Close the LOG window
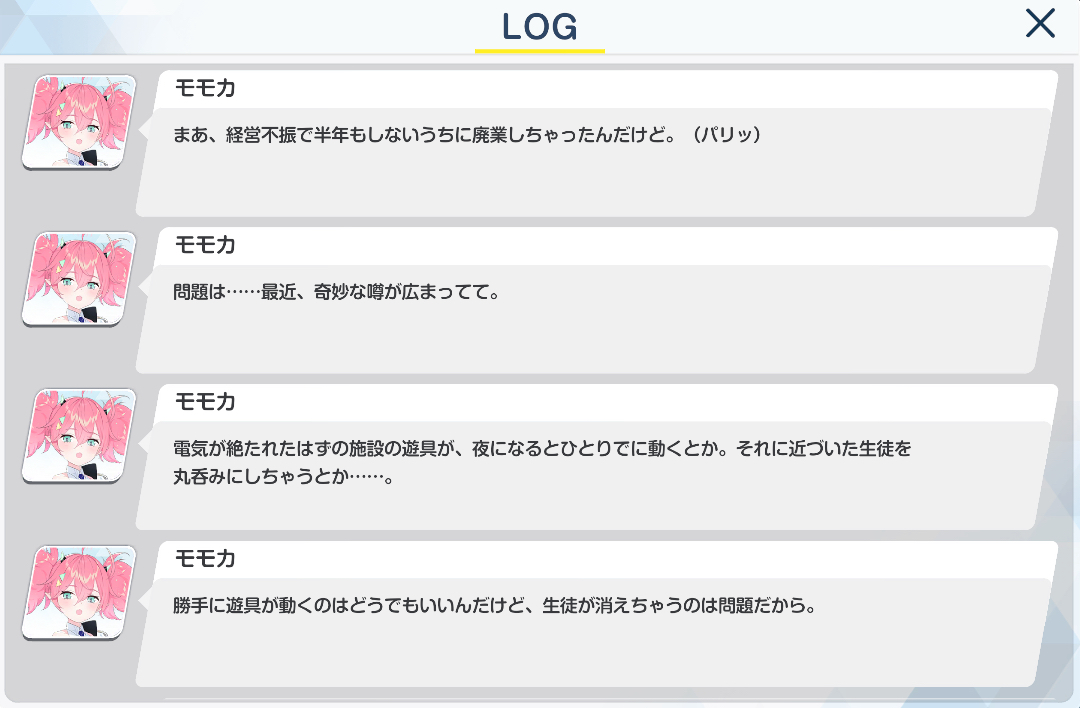Screen dimensions: 1080x708 click(x=1040, y=24)
